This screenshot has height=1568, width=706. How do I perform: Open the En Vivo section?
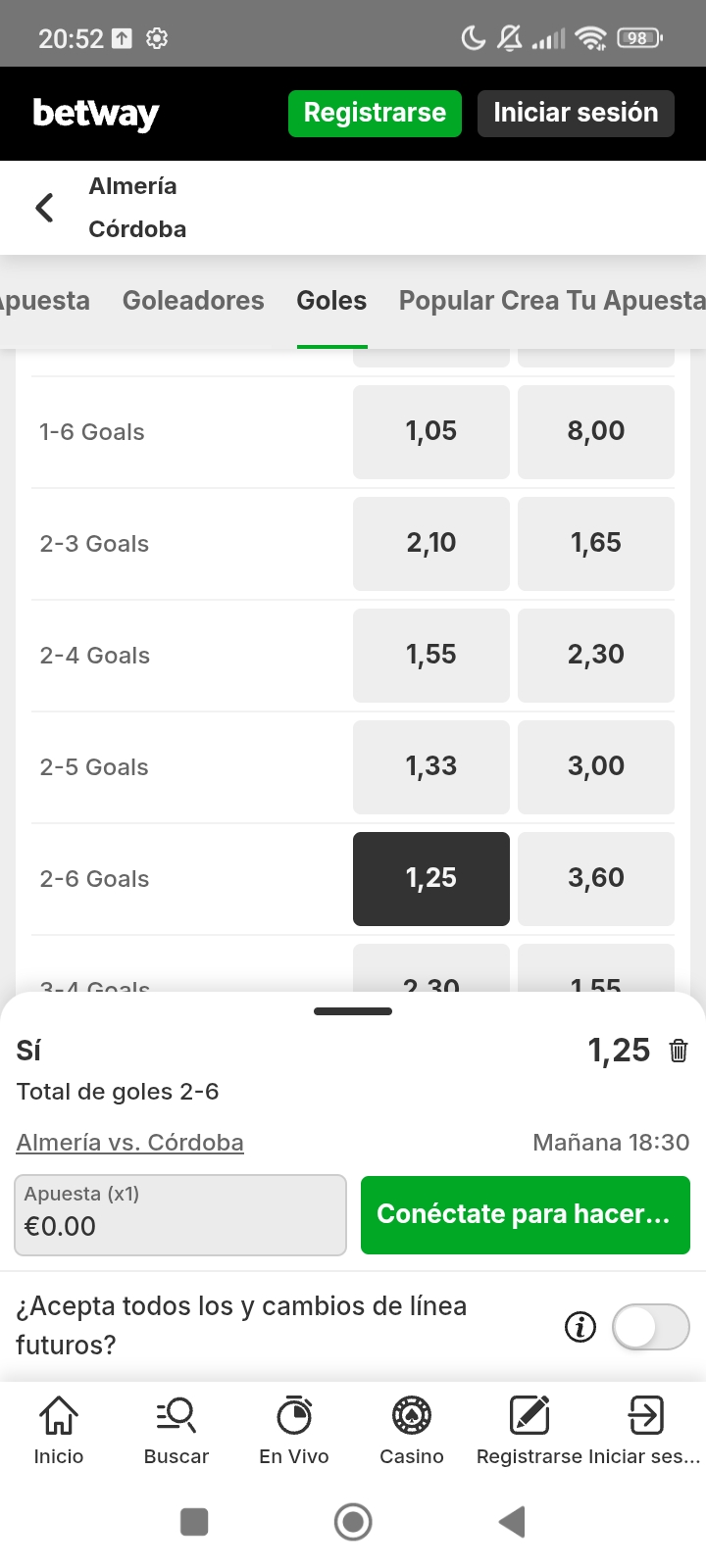click(x=294, y=1431)
